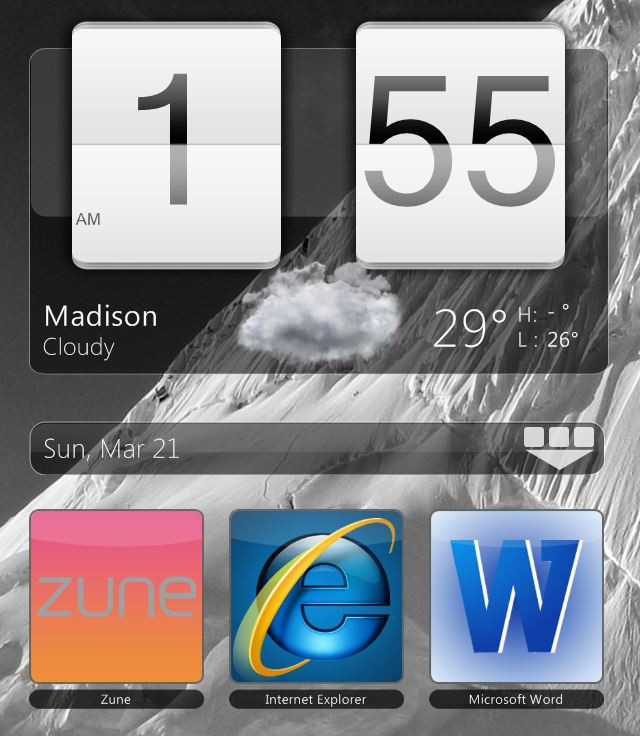Open Madison weather details

click(x=100, y=330)
